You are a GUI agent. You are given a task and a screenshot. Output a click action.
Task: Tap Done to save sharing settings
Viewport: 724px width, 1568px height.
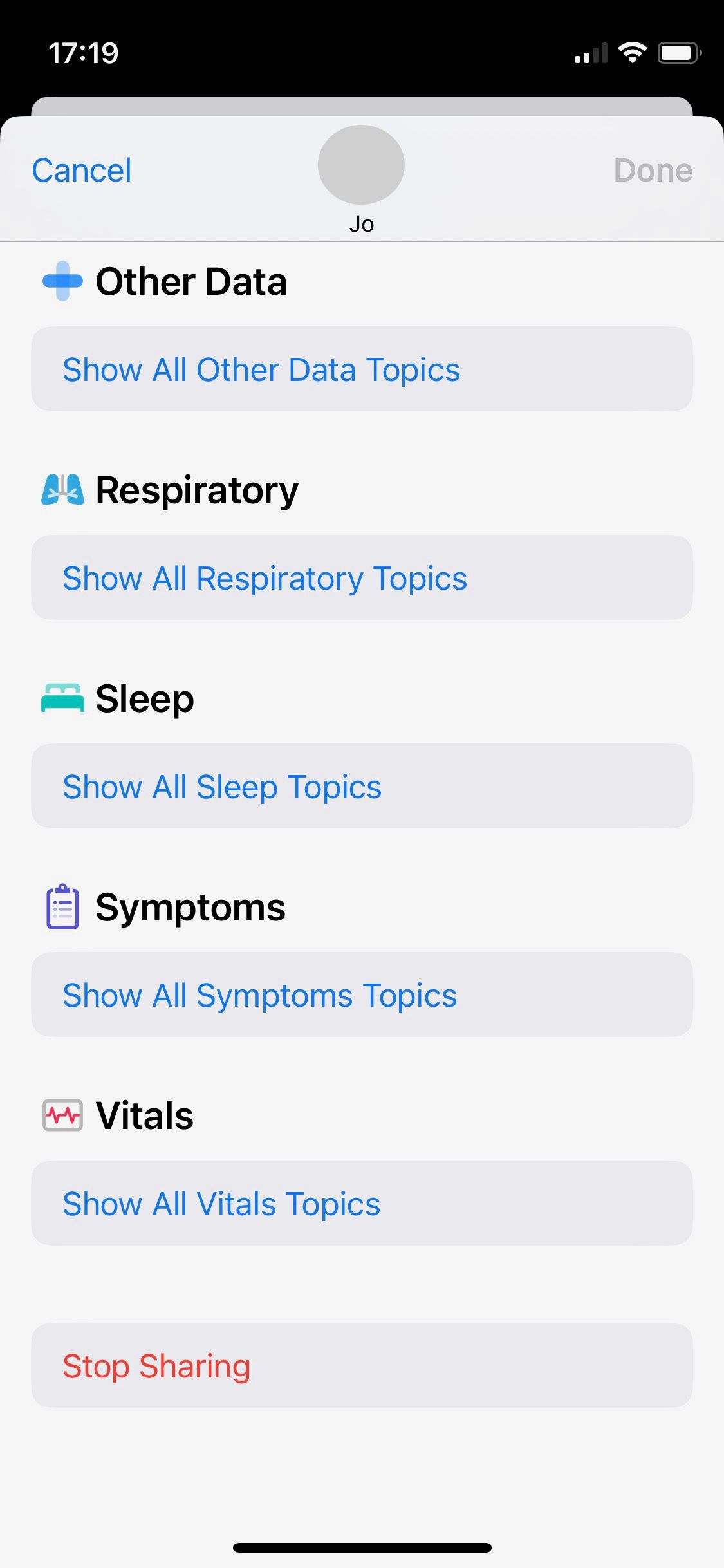[x=653, y=171]
